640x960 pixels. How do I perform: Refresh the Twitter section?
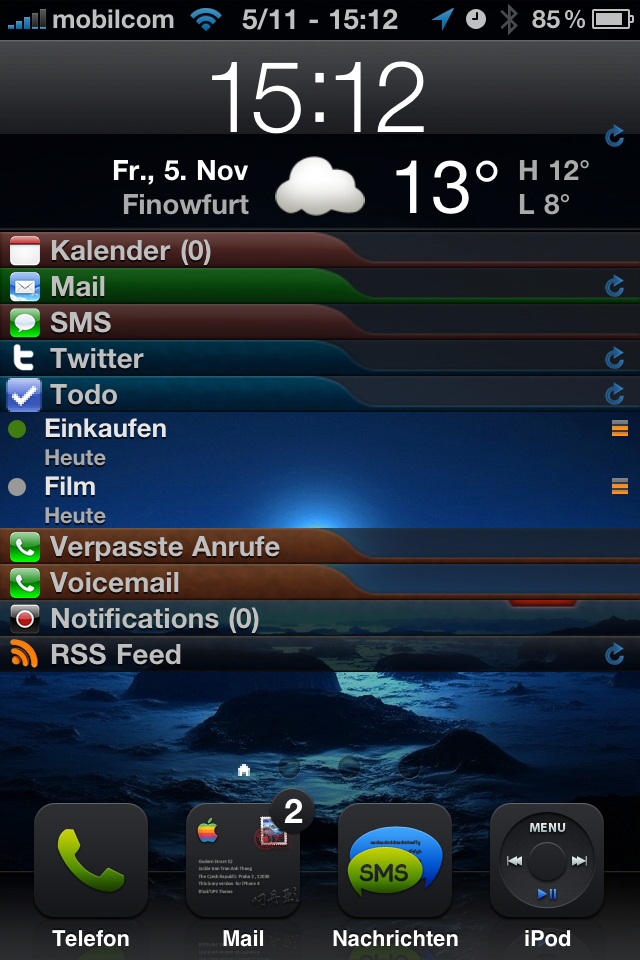(x=615, y=358)
